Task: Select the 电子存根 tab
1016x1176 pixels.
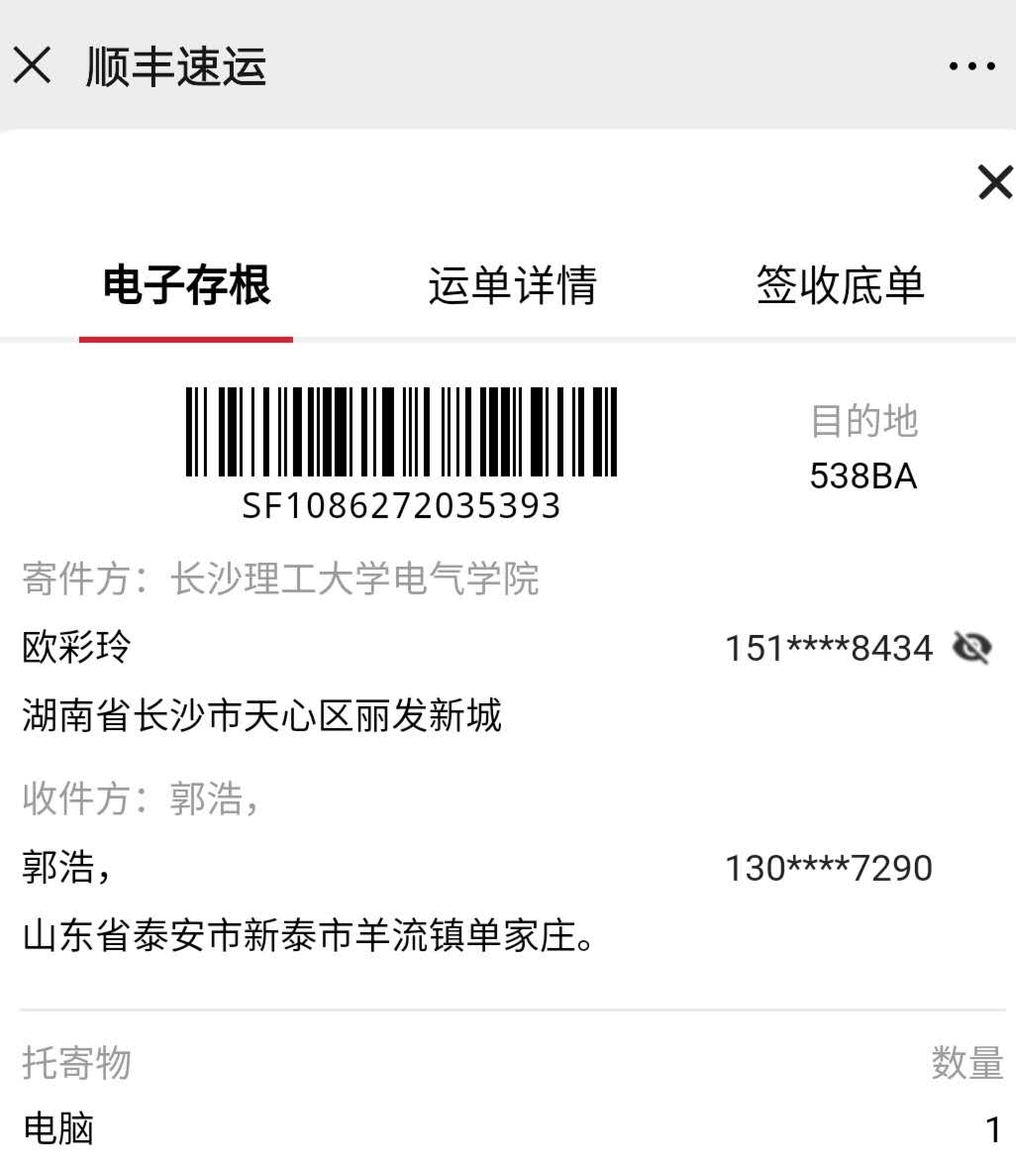Action: coord(186,285)
